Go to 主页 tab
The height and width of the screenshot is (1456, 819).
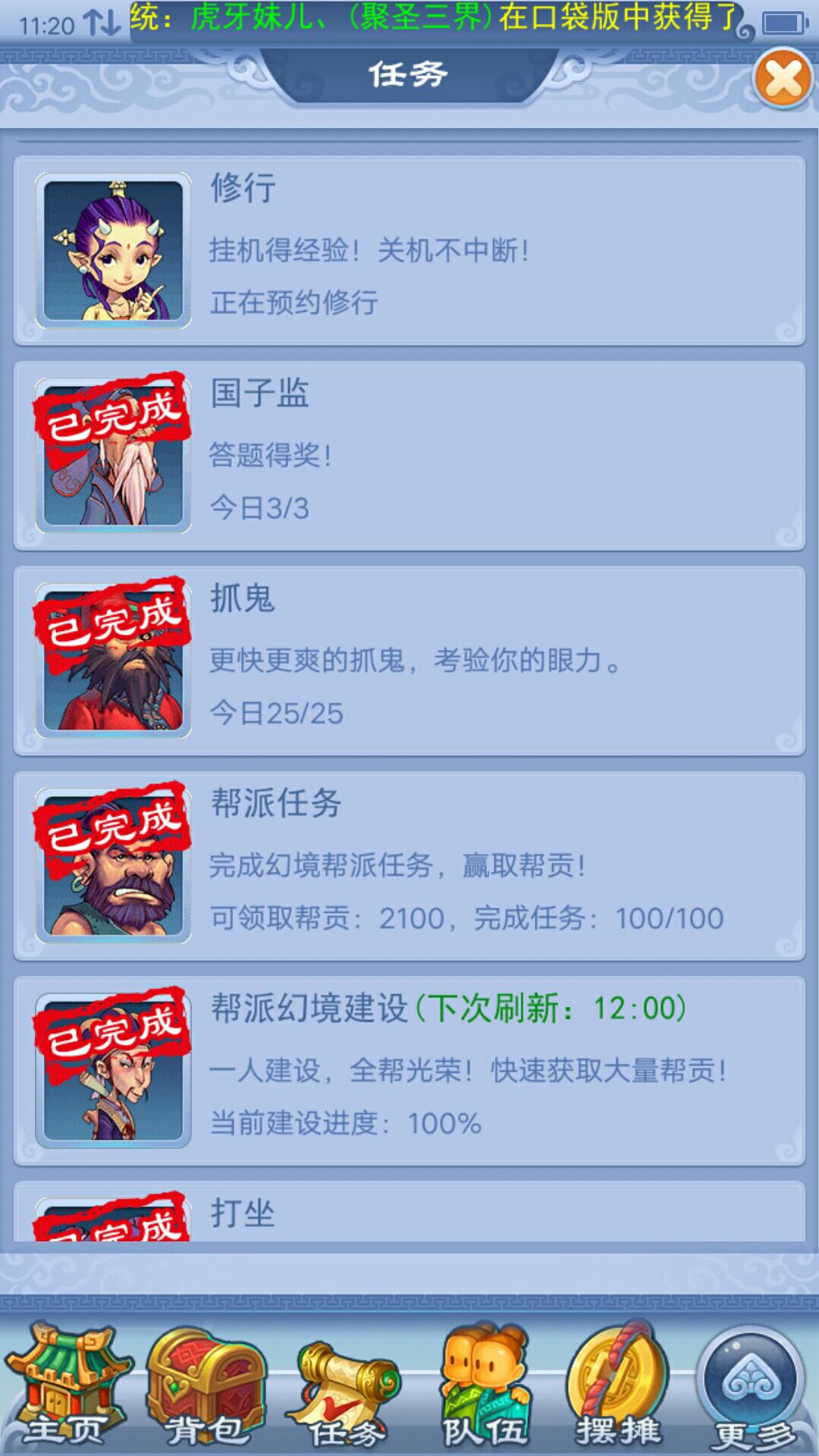point(67,1386)
